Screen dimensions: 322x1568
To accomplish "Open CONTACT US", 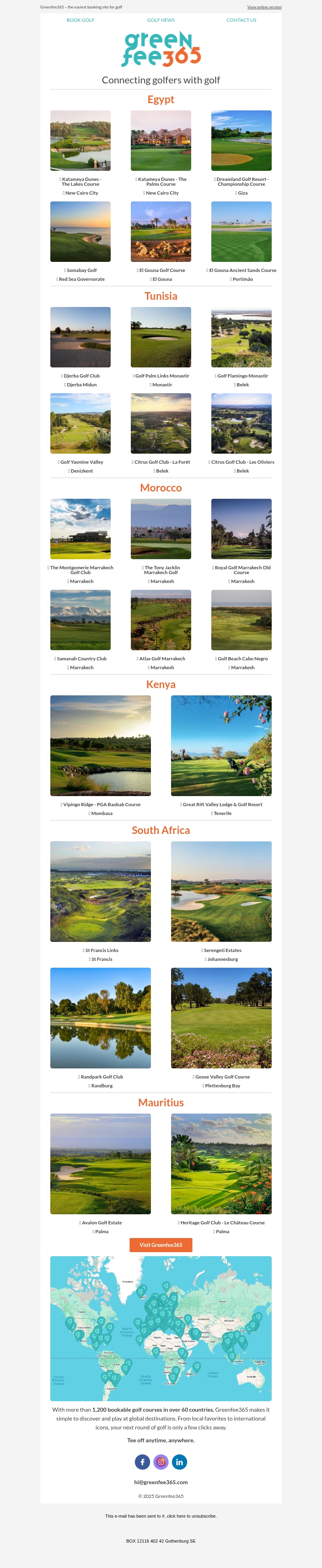I will pos(241,20).
